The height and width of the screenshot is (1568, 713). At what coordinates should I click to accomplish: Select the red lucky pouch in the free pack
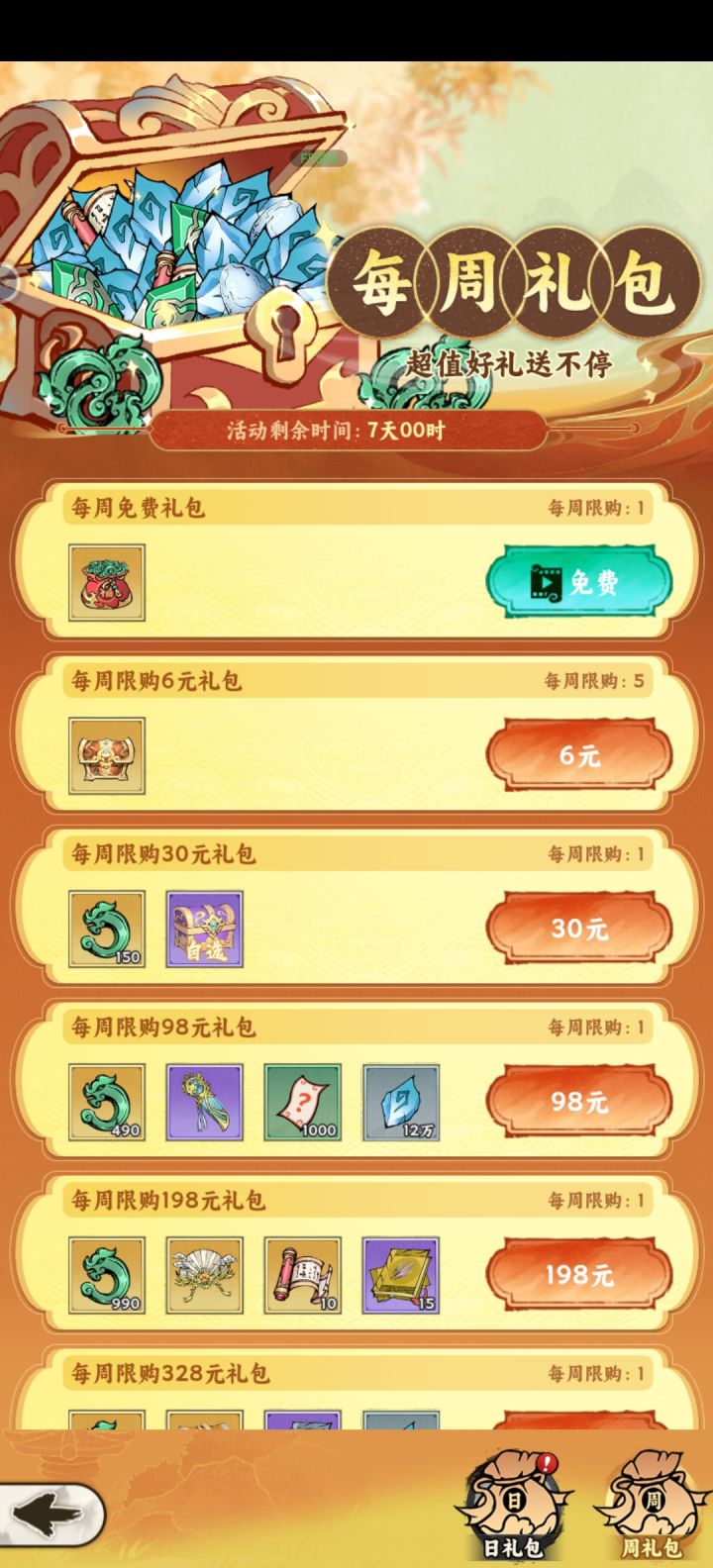[x=106, y=581]
